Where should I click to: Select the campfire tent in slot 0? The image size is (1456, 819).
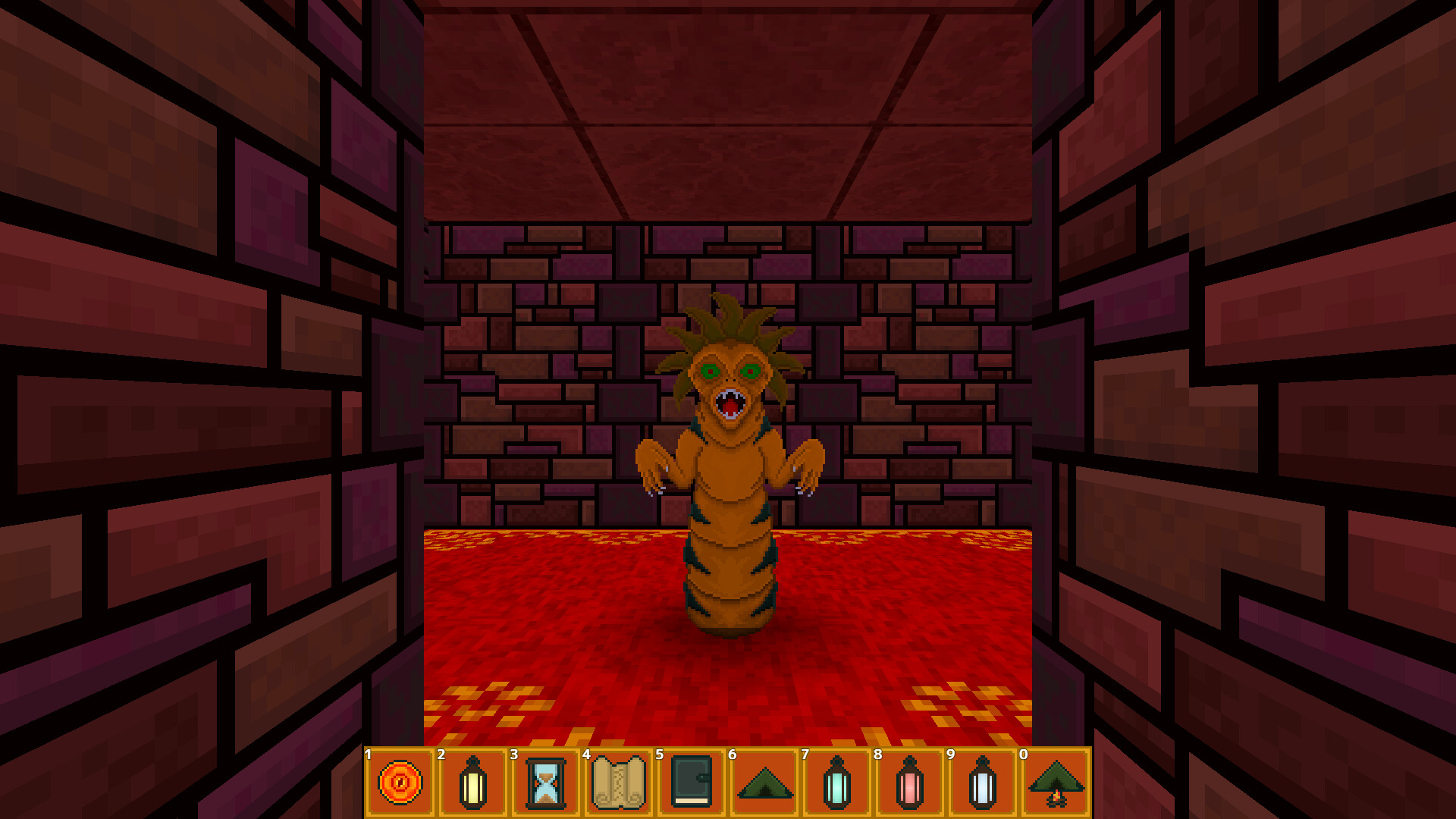pos(1056,783)
